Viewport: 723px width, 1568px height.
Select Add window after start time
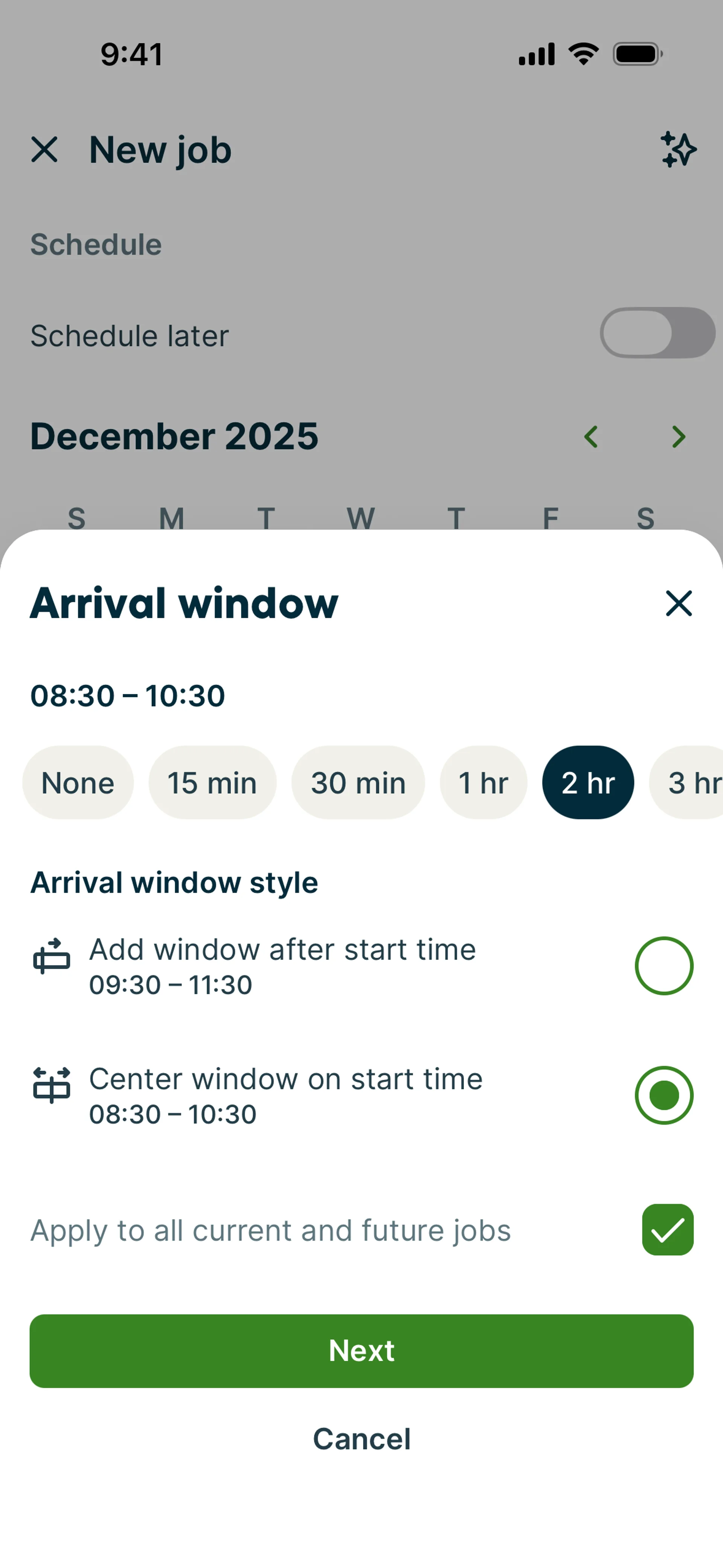pyautogui.click(x=664, y=966)
